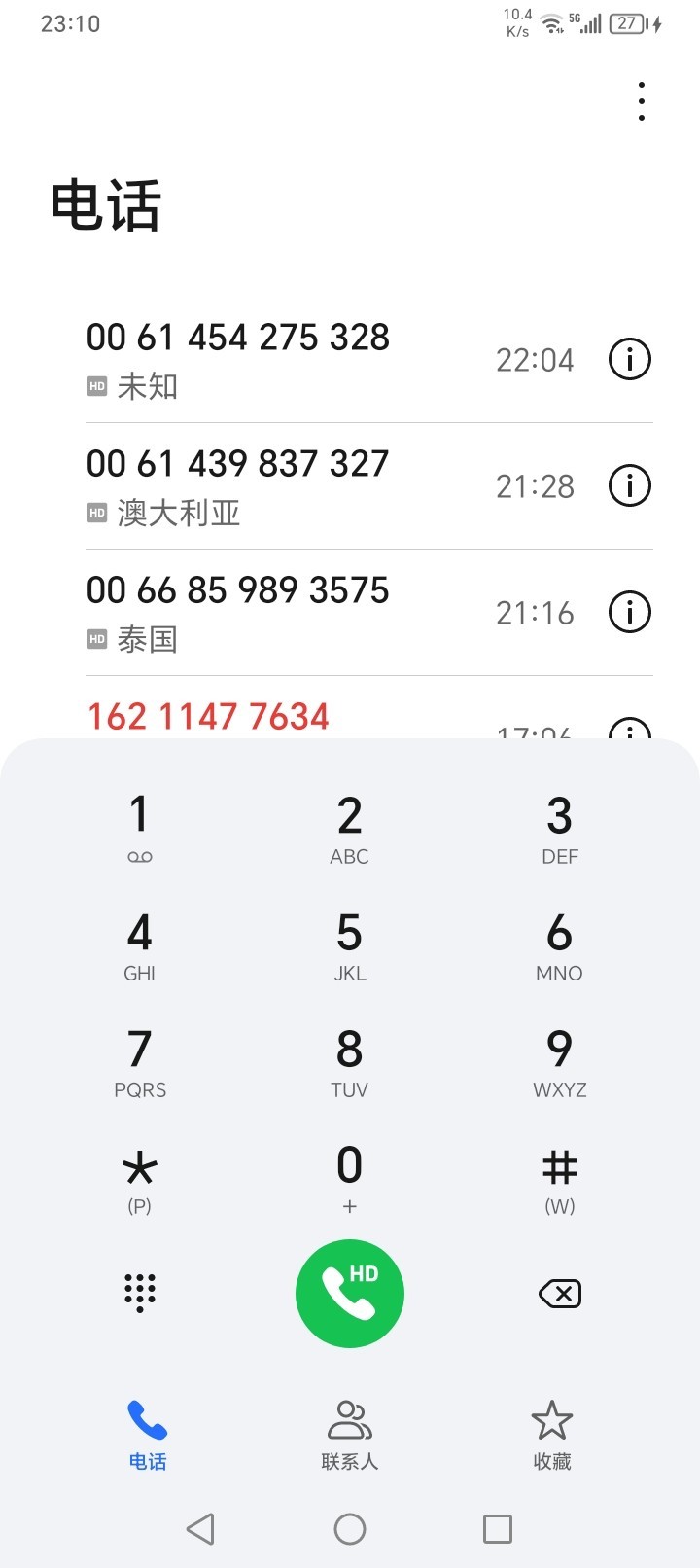The width and height of the screenshot is (700, 1568).
Task: Open call details for 00 61 454 275 328
Action: [629, 360]
